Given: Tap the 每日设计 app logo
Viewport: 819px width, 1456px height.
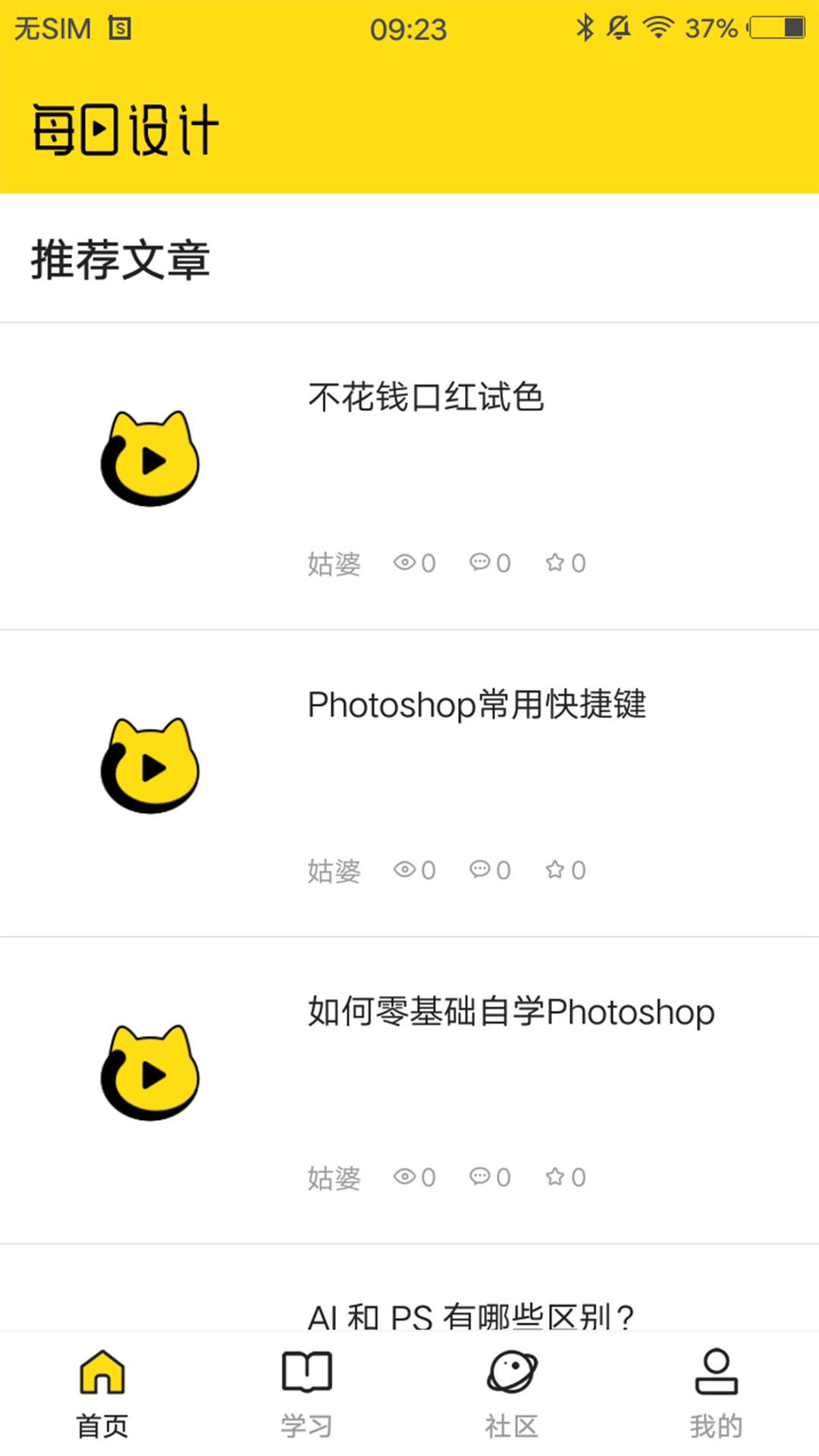Looking at the screenshot, I should (x=125, y=127).
